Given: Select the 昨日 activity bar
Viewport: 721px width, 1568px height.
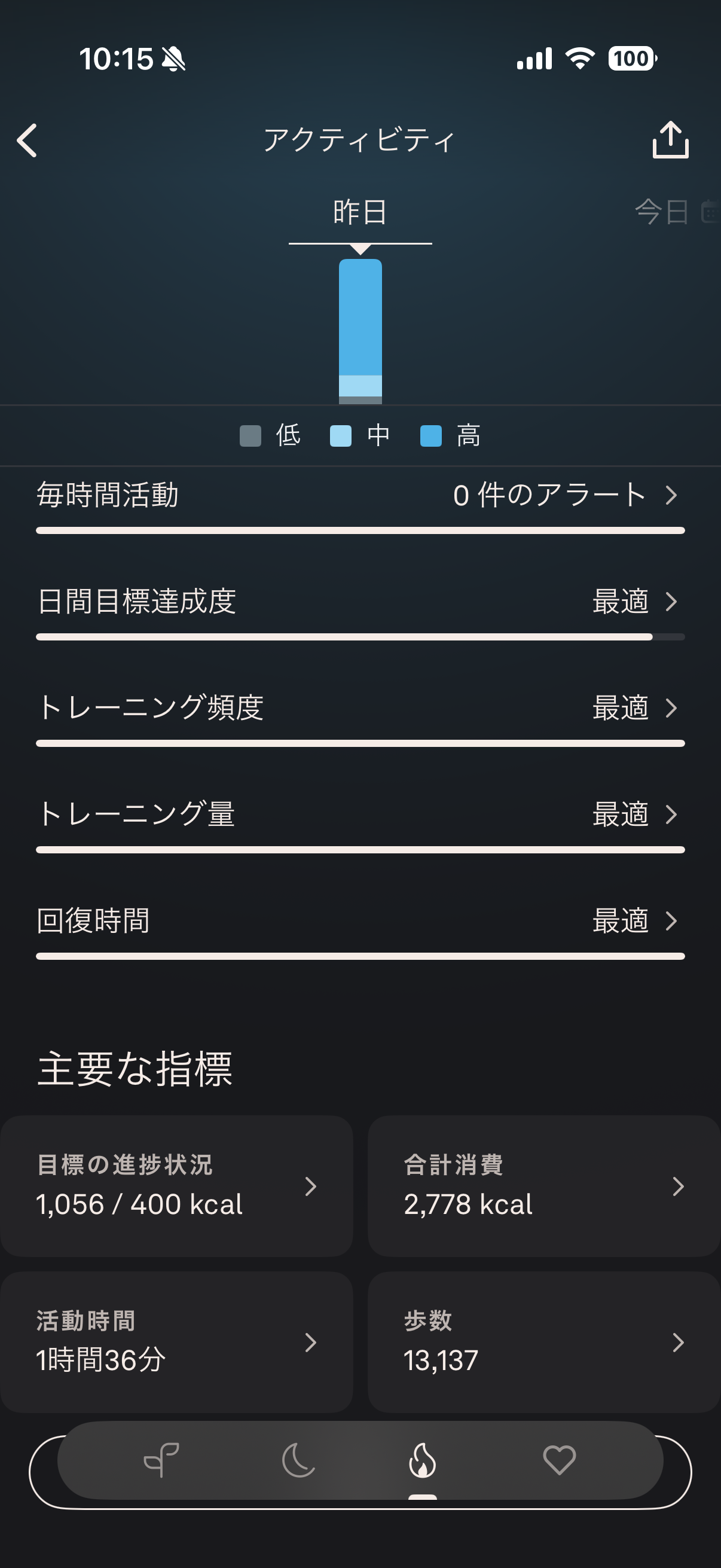Looking at the screenshot, I should tap(360, 331).
